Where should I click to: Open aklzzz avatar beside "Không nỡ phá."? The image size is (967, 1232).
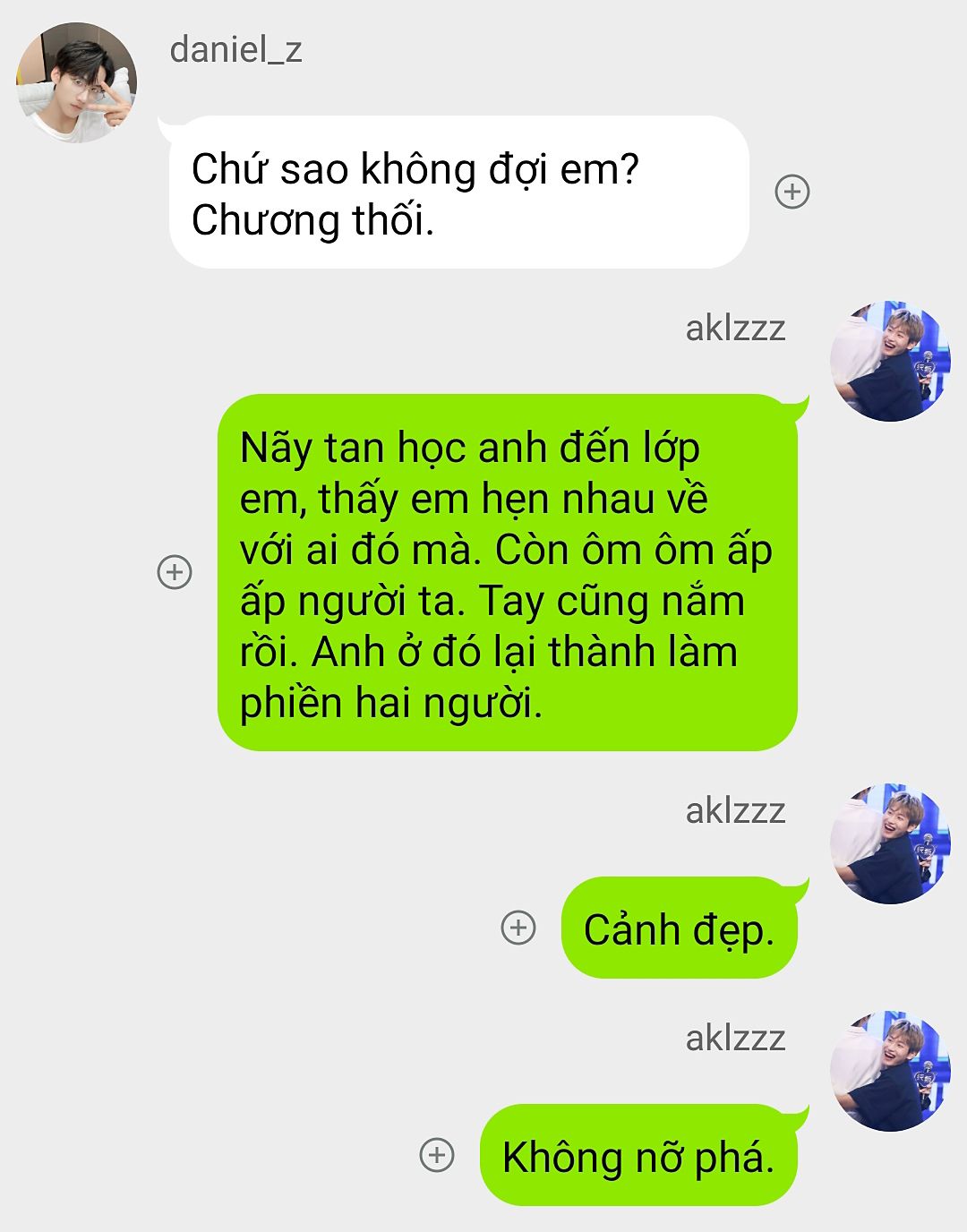coord(890,1071)
